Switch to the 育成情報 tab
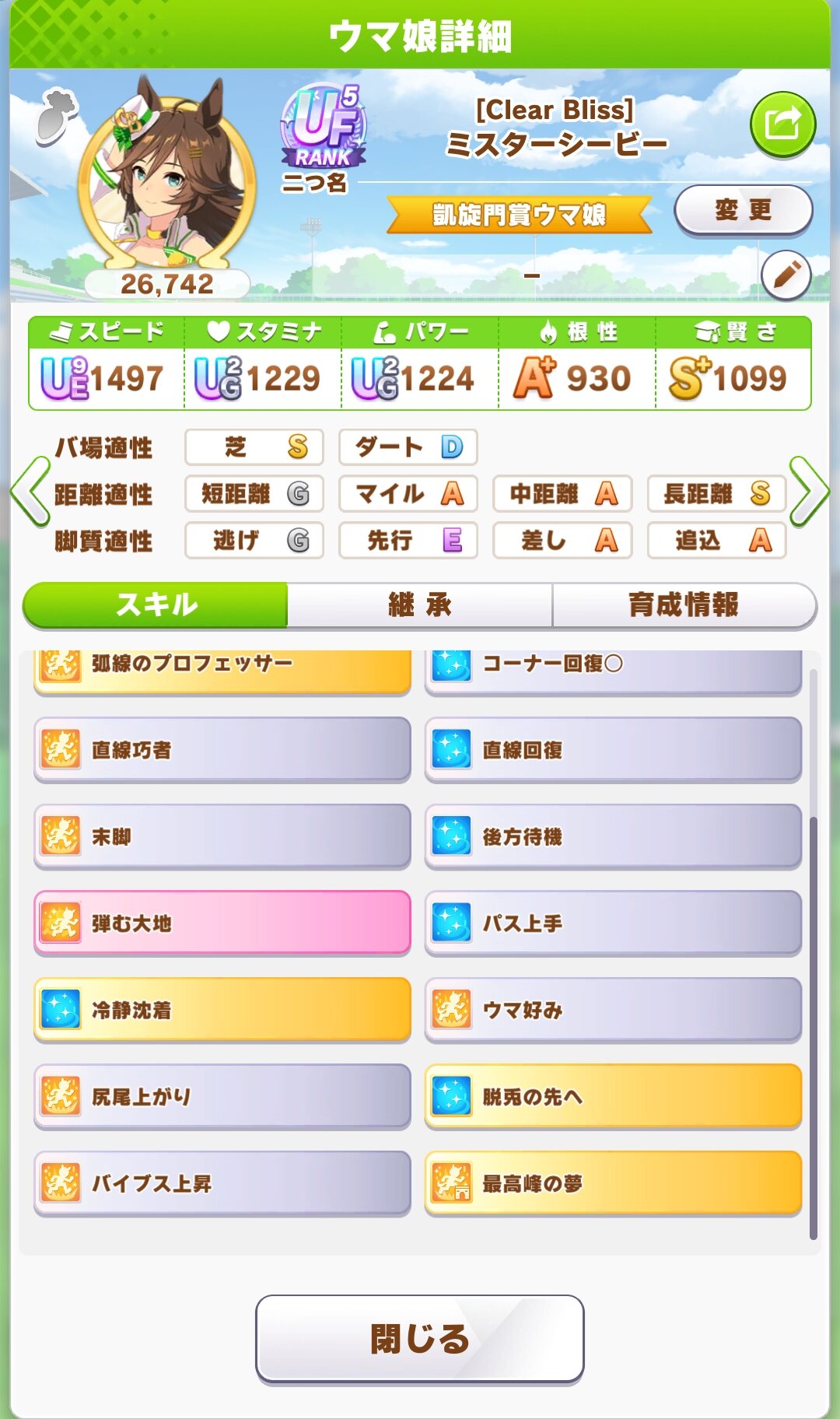Image resolution: width=840 pixels, height=1419 pixels. click(684, 604)
